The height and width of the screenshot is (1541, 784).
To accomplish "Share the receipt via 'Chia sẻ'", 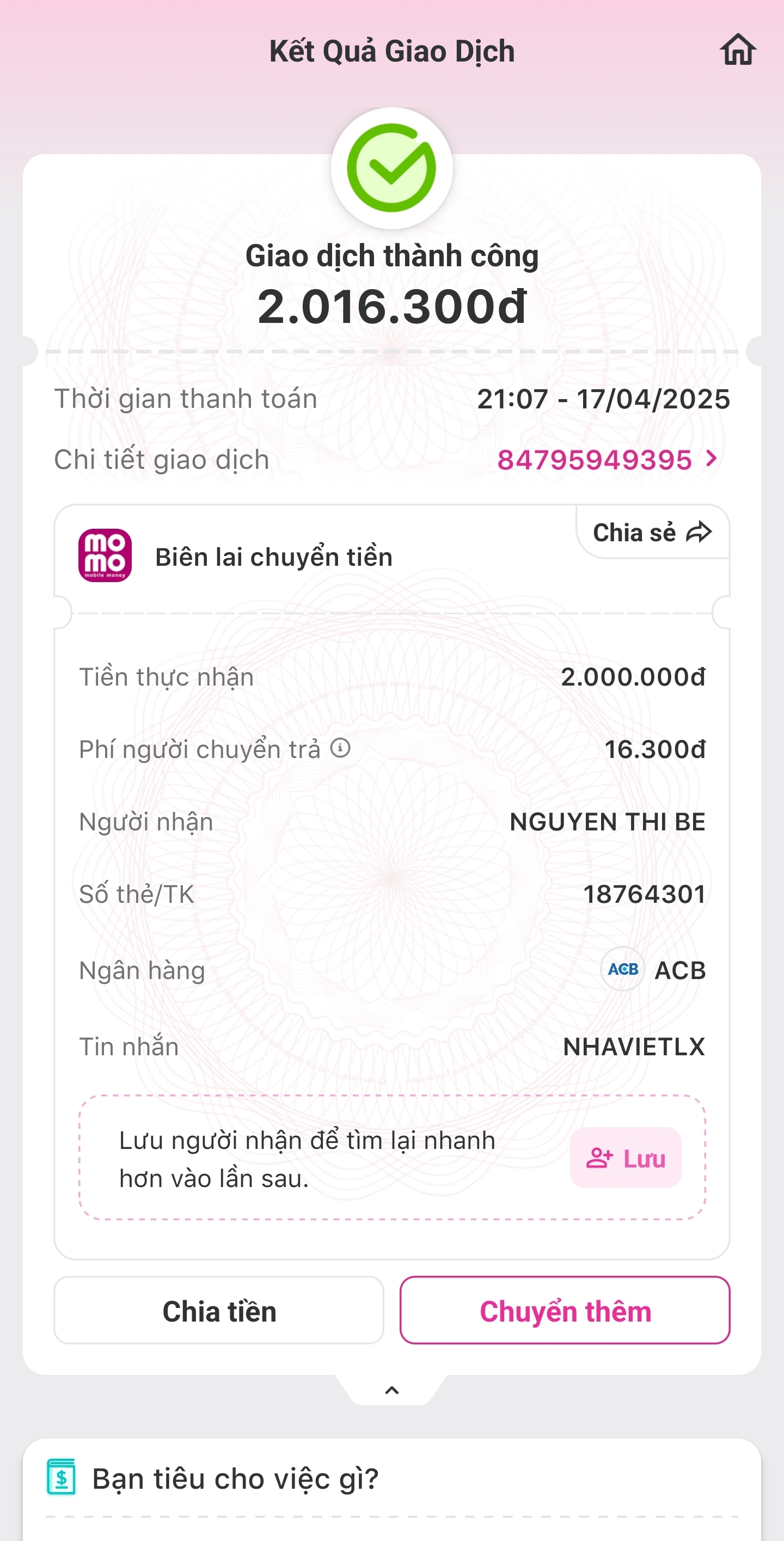I will point(651,531).
